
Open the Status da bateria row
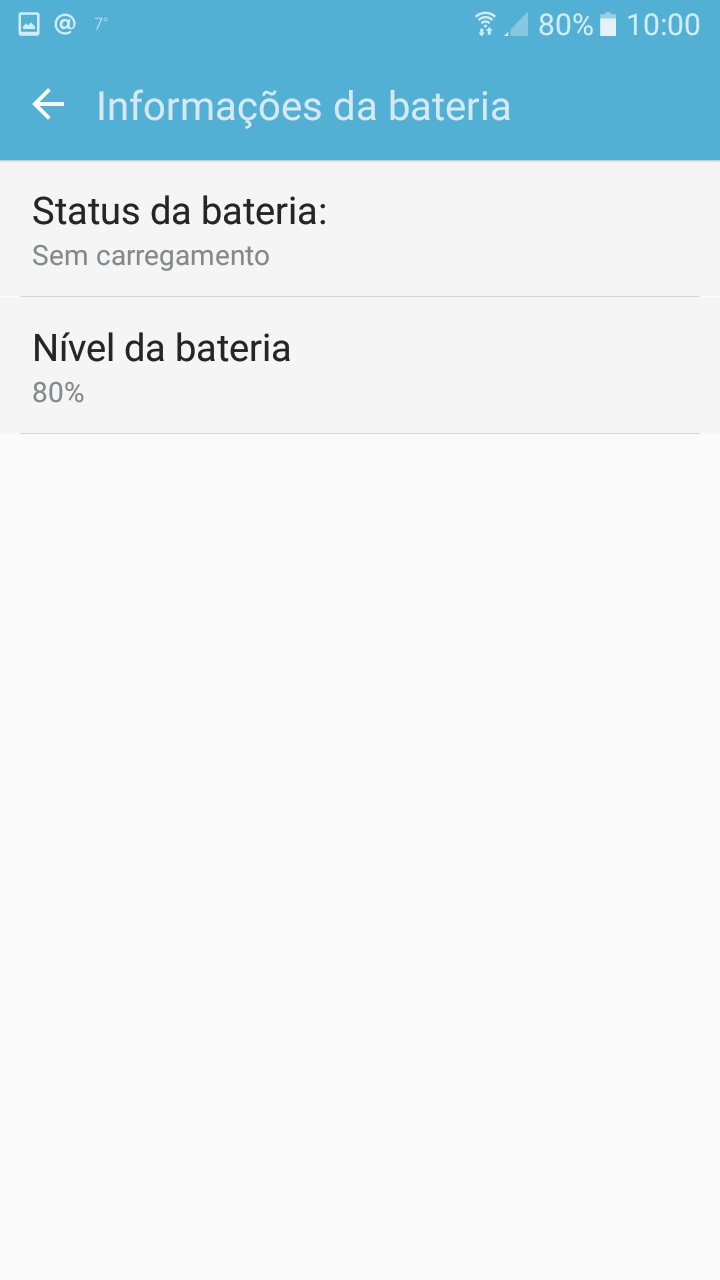tap(360, 229)
